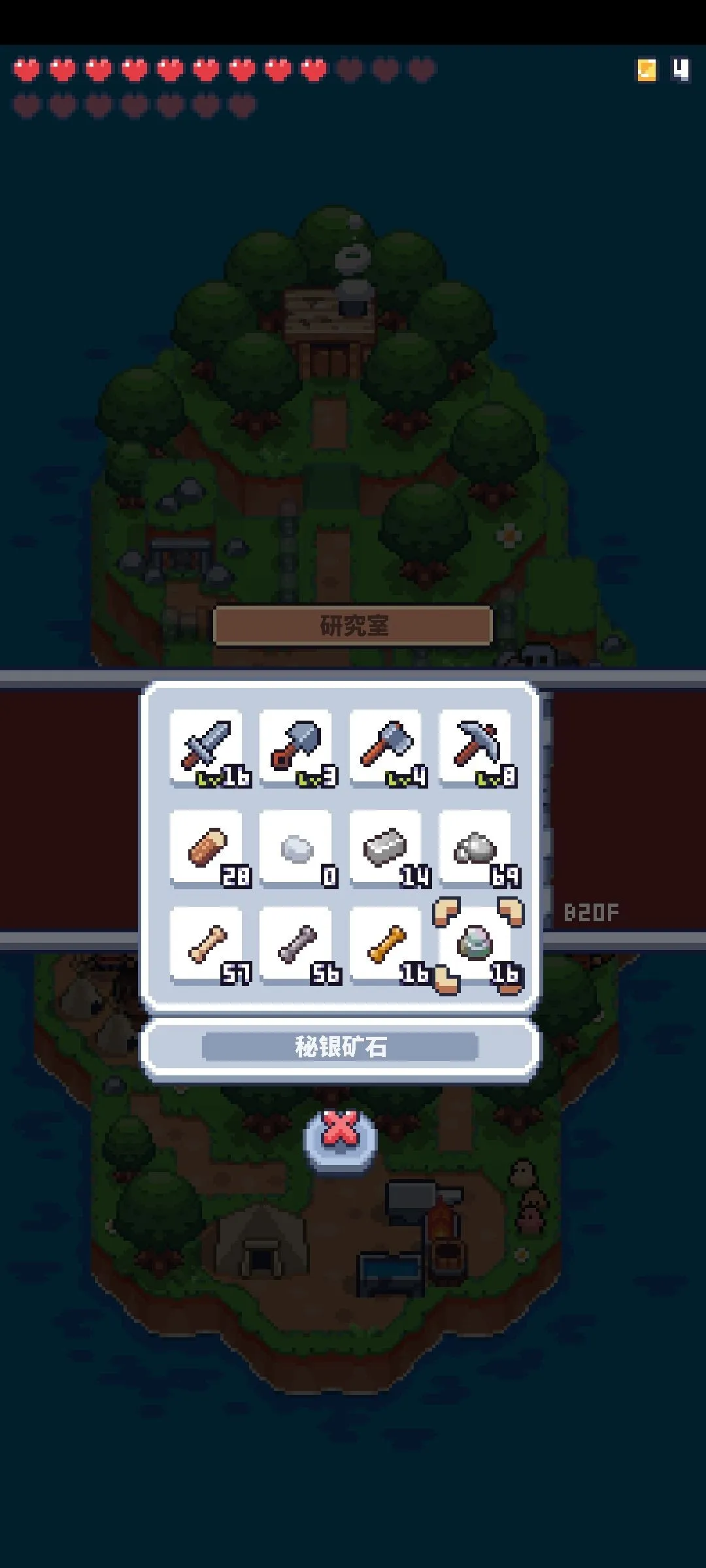Select the golden bone with count 16

(x=386, y=944)
